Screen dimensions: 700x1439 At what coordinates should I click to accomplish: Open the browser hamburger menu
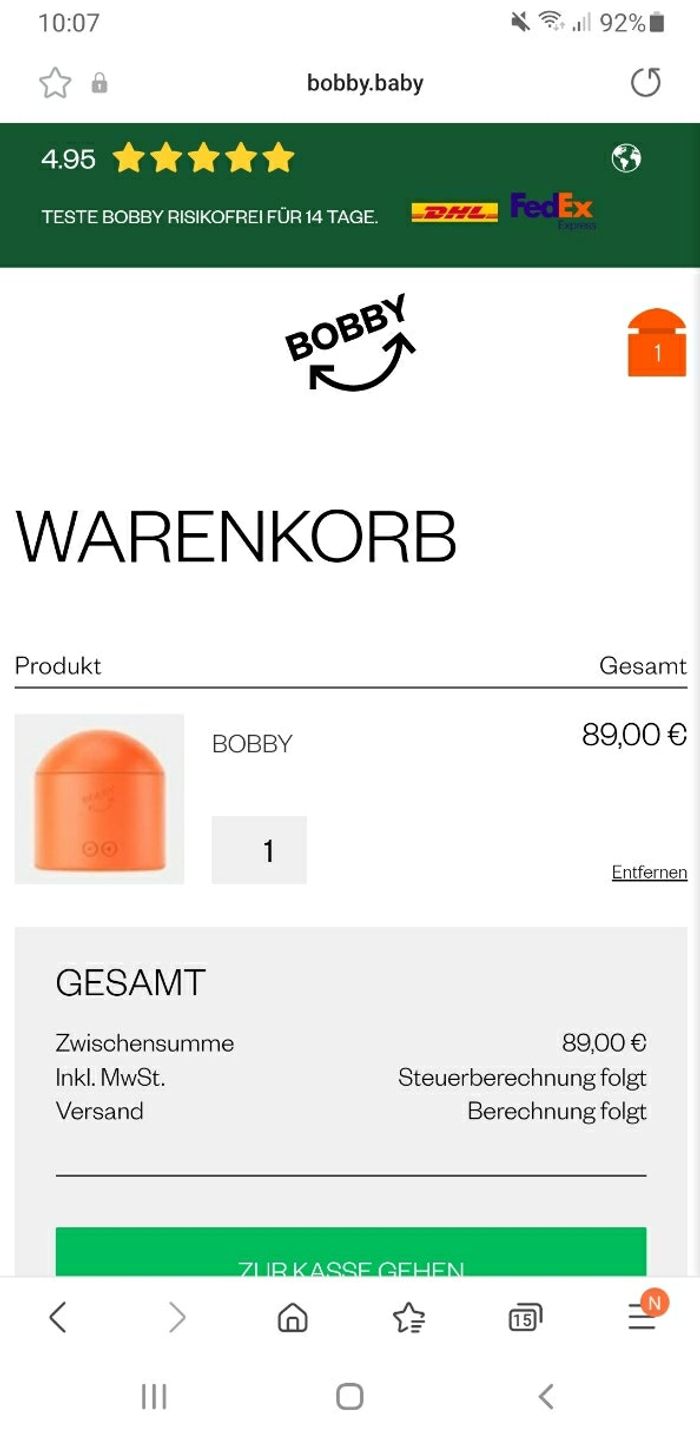pos(642,1318)
